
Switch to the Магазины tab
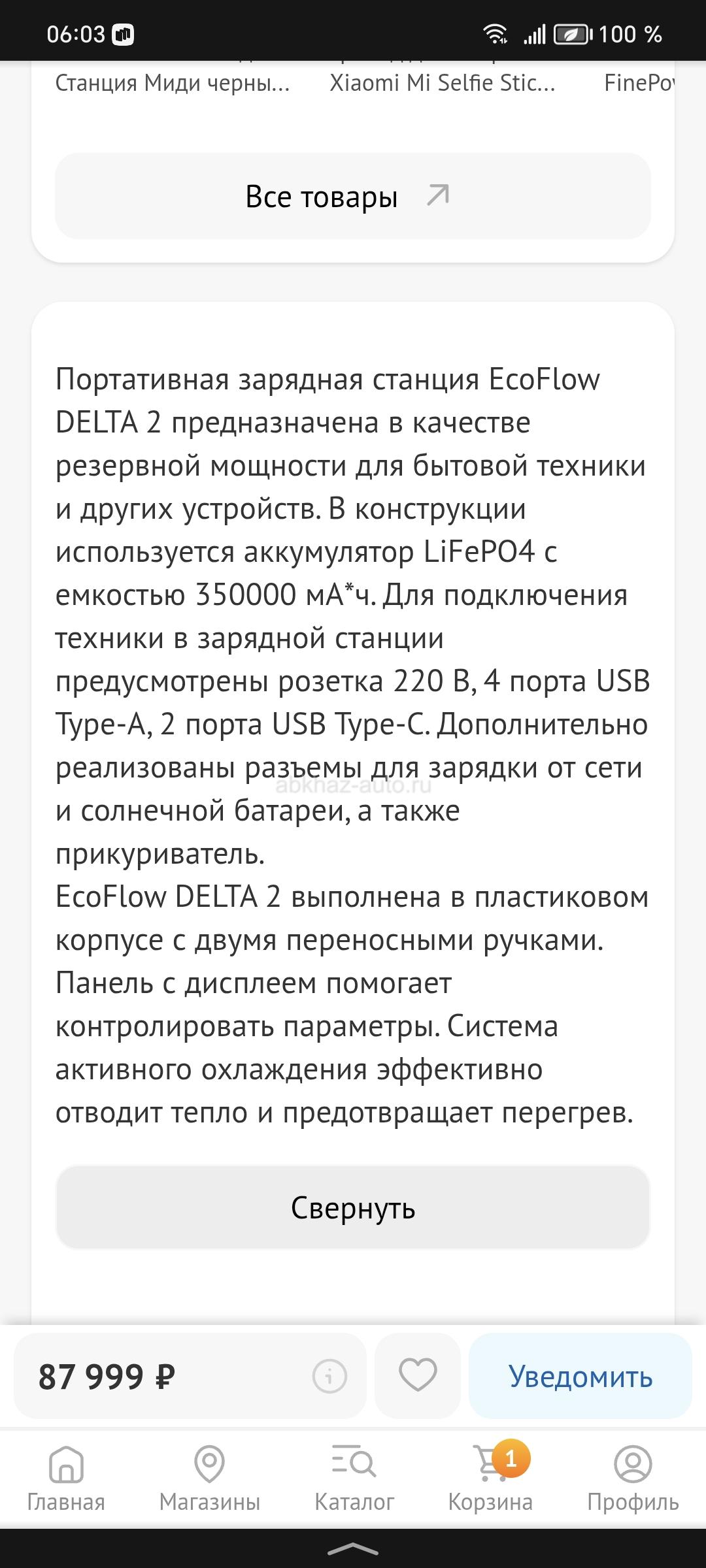(210, 1479)
